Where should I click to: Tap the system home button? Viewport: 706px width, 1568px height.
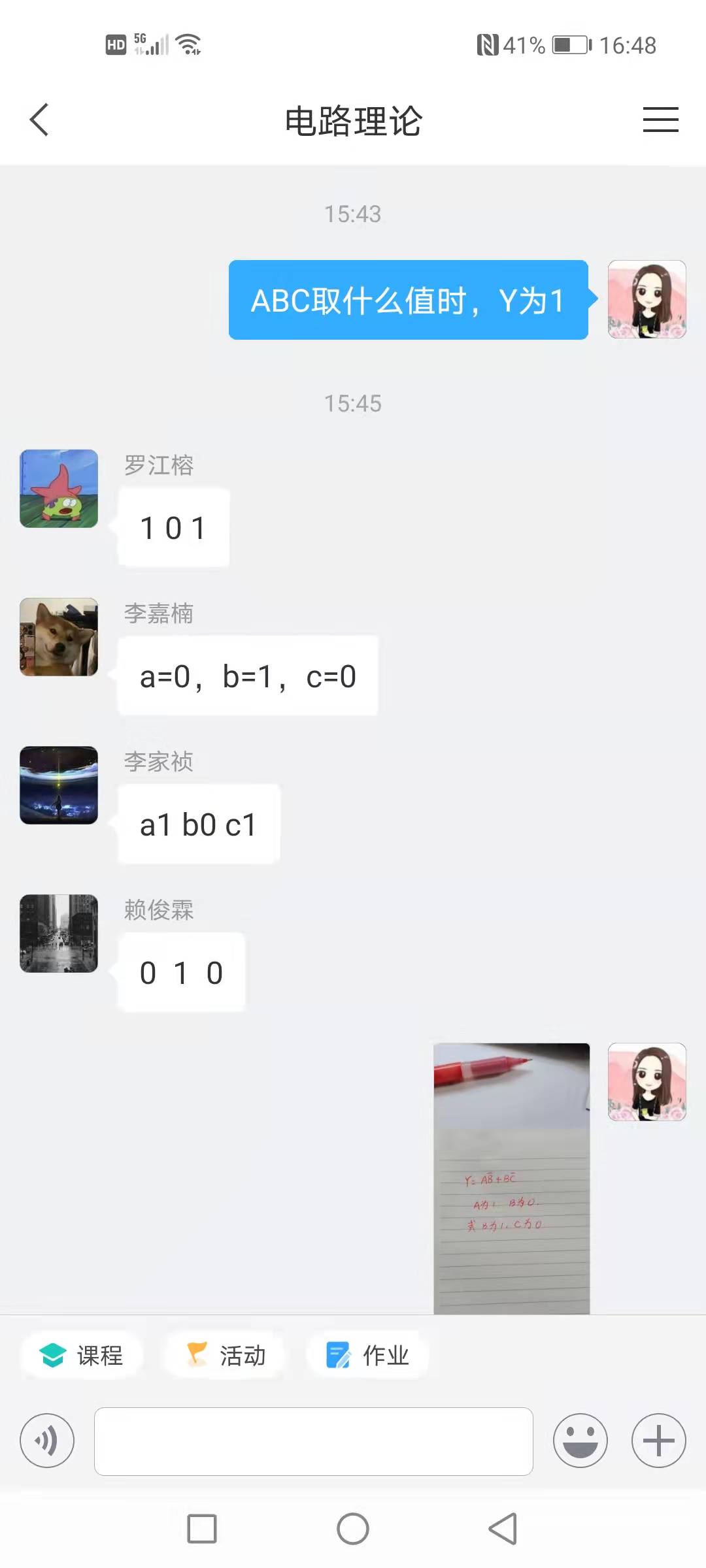(x=353, y=1529)
